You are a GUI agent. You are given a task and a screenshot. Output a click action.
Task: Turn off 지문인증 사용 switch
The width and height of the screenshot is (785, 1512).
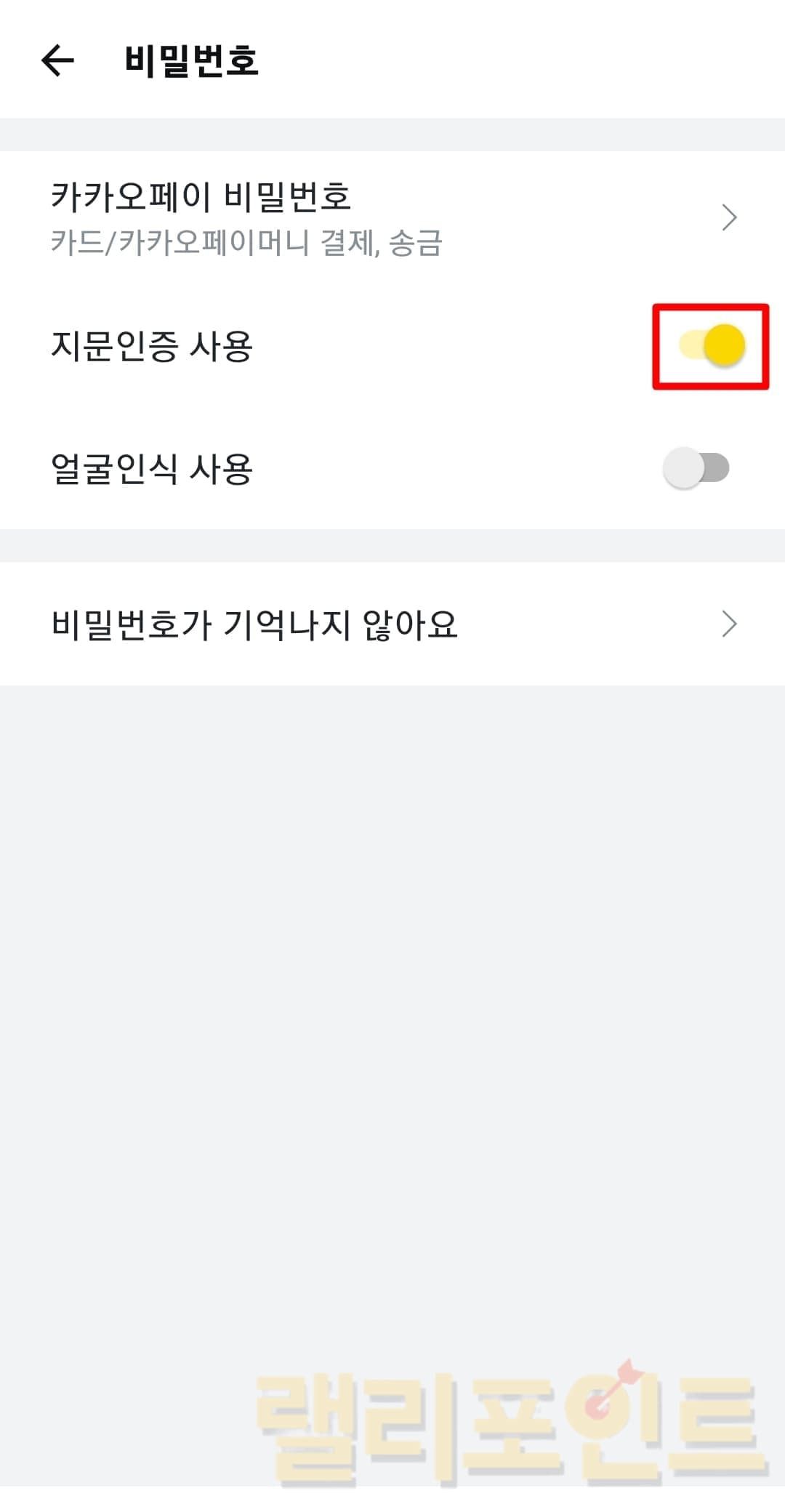pos(712,345)
